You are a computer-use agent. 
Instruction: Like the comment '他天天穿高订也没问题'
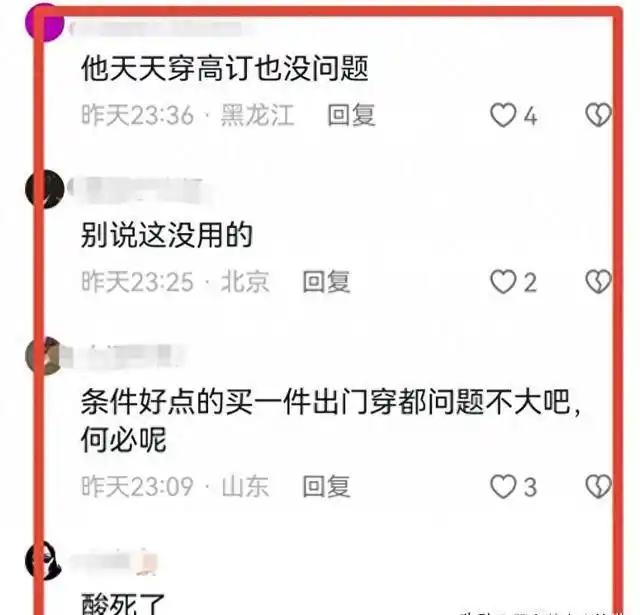pyautogui.click(x=502, y=116)
